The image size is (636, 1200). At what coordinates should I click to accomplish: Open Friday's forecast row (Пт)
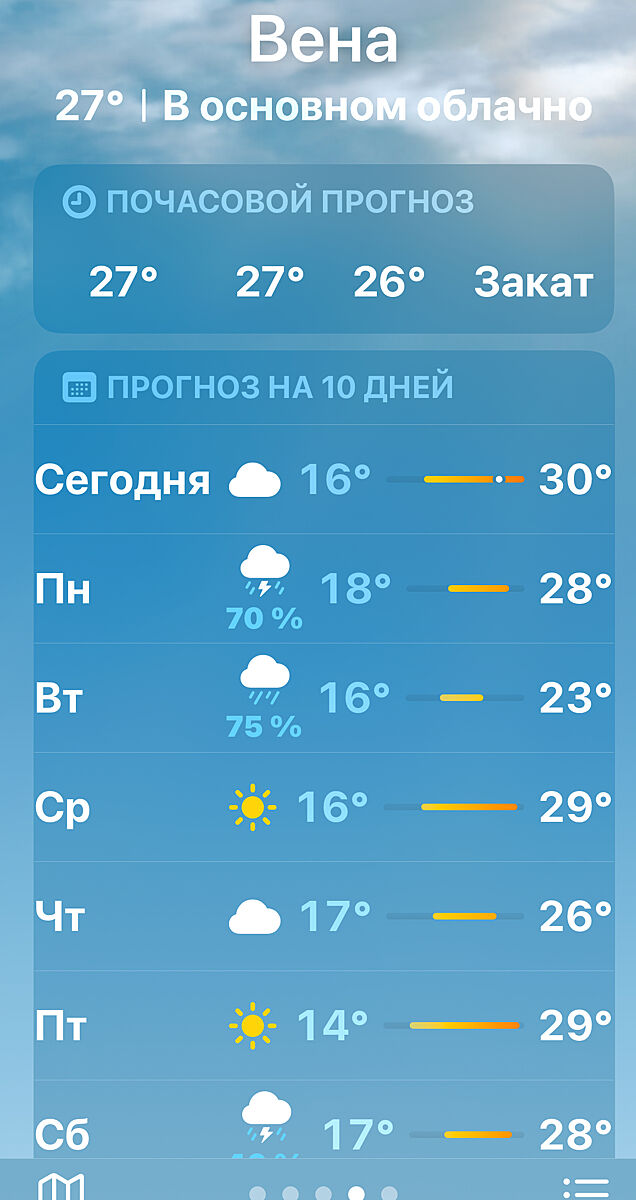click(x=323, y=1025)
